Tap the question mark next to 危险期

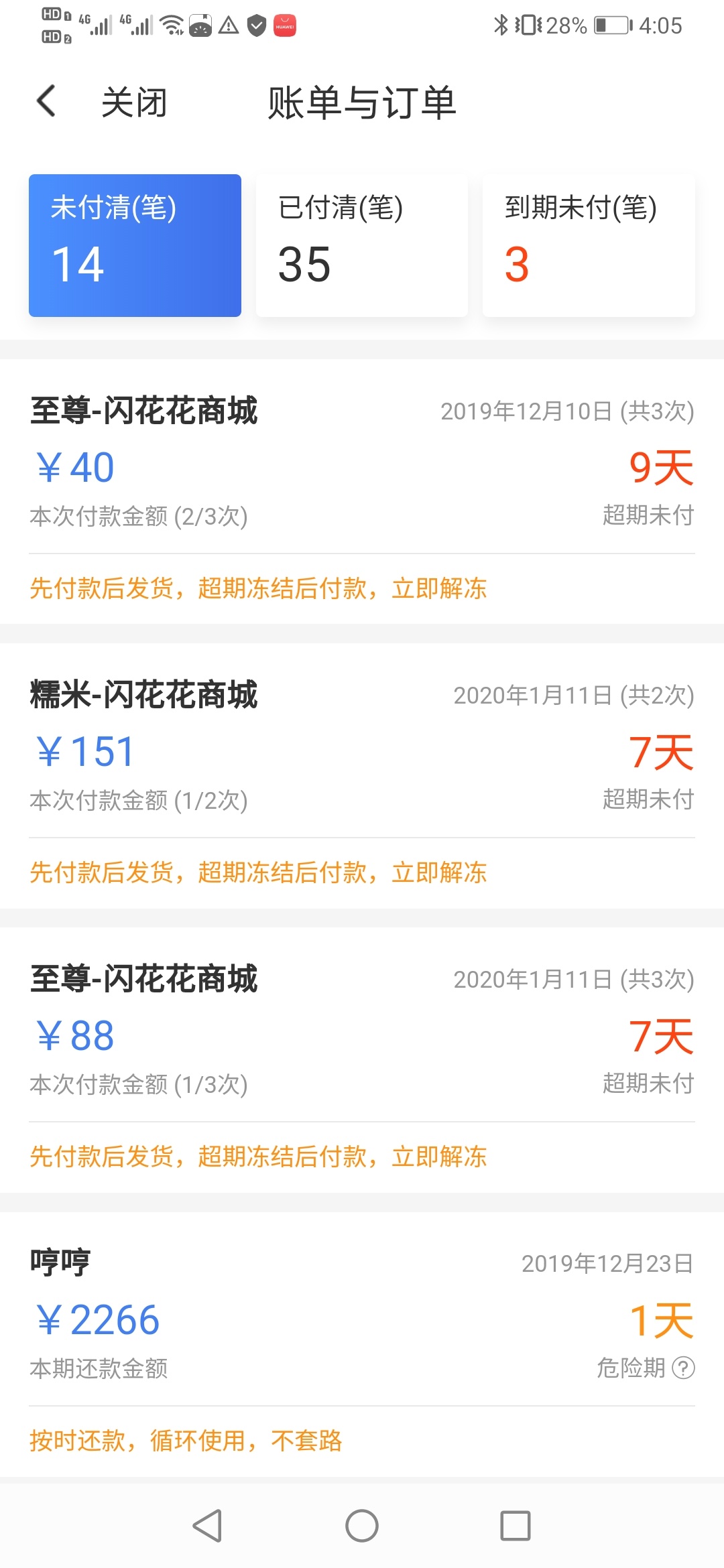pyautogui.click(x=683, y=1368)
